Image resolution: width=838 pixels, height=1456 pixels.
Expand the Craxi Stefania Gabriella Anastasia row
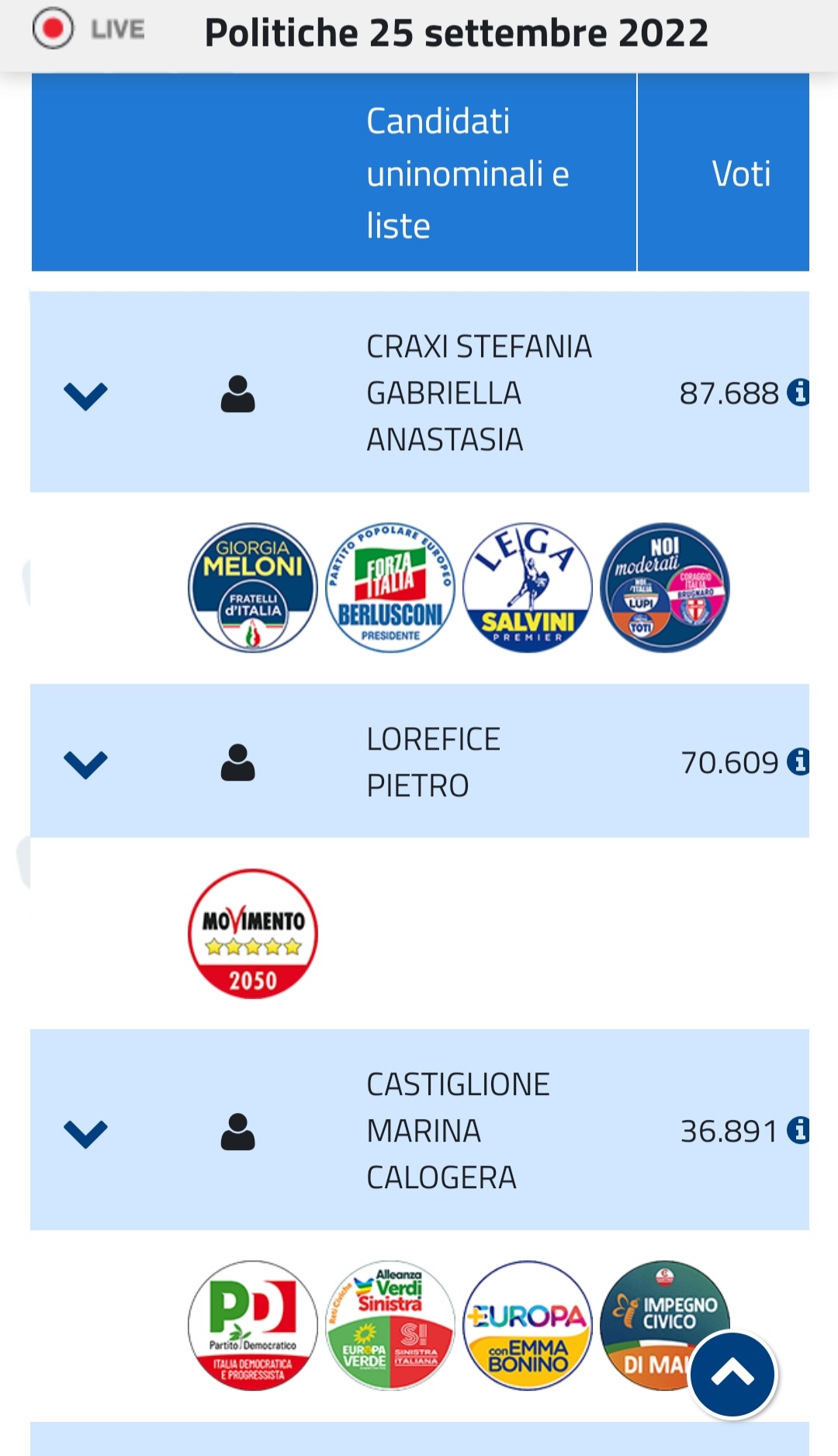tap(85, 396)
